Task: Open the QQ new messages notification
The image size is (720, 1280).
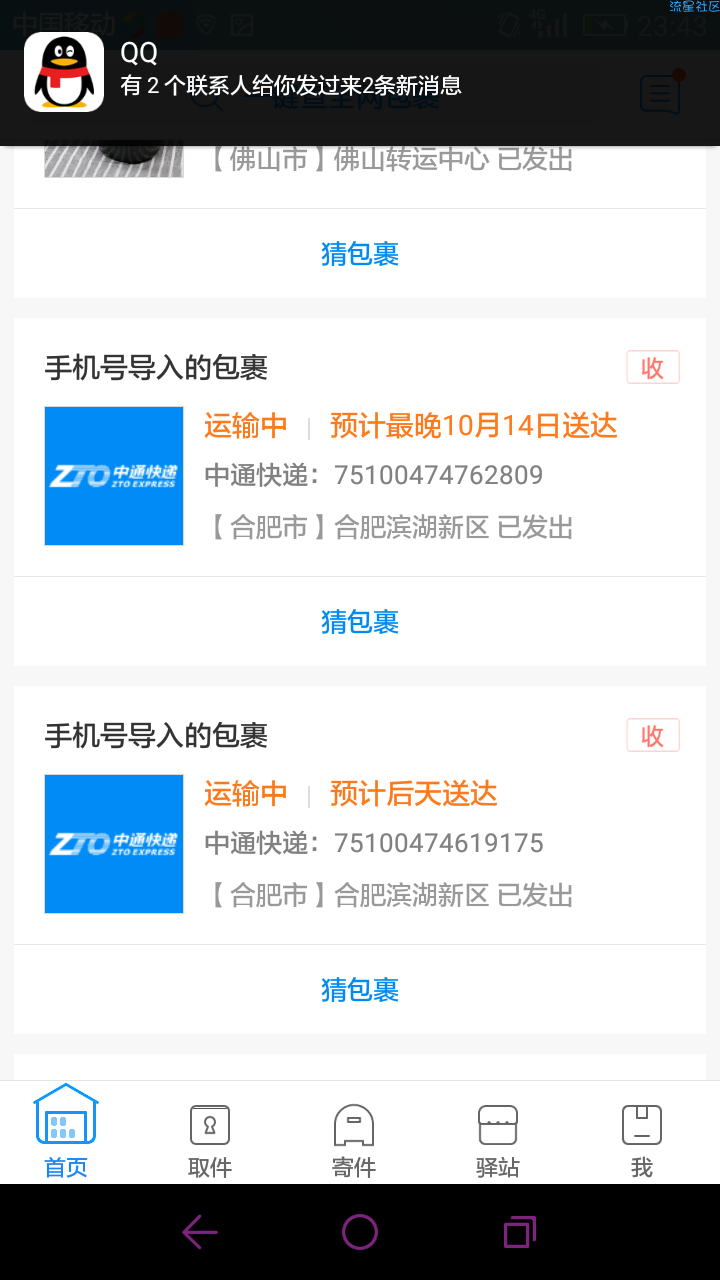Action: (x=360, y=72)
